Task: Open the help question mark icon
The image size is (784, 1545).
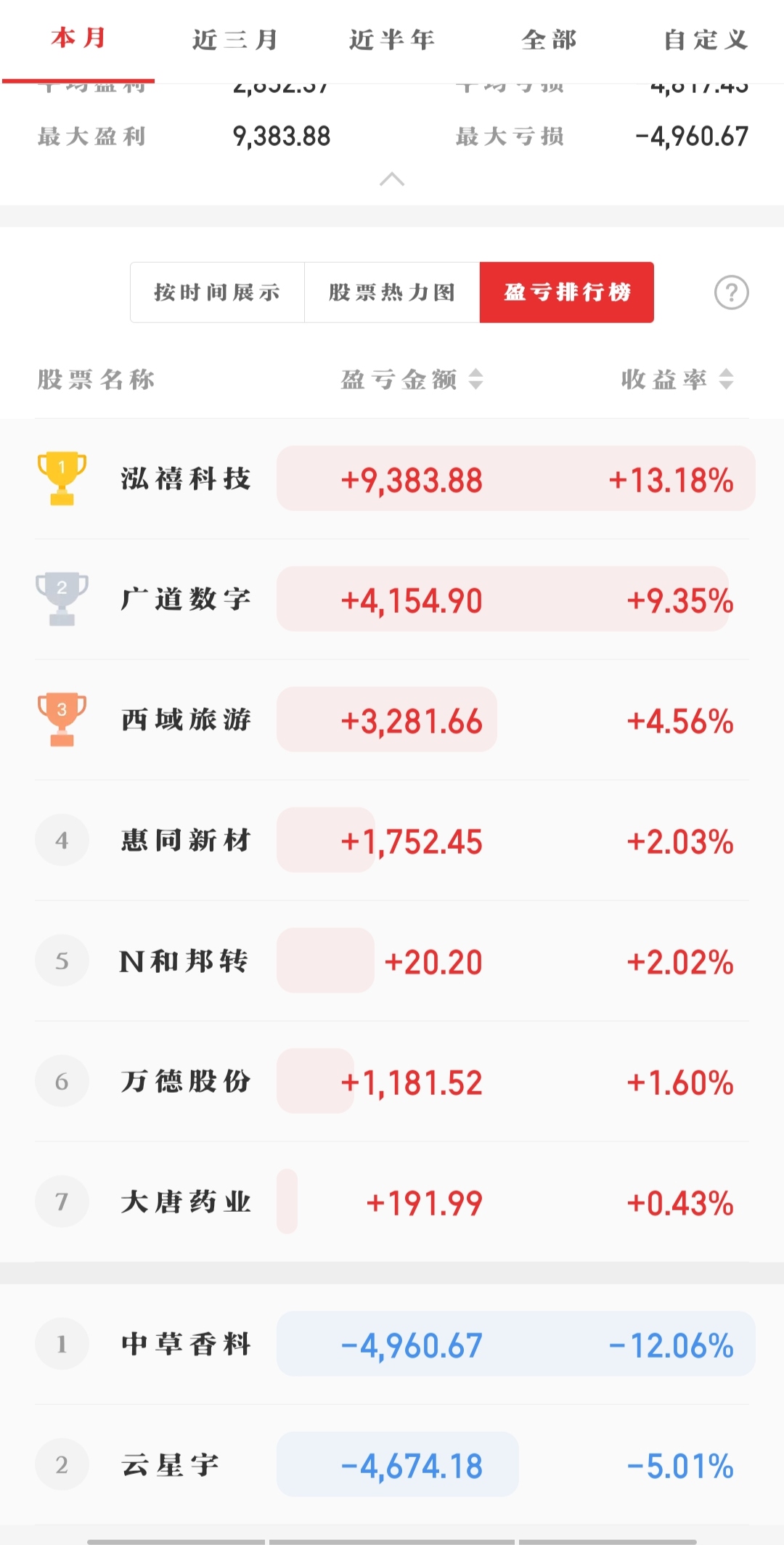Action: tap(731, 293)
